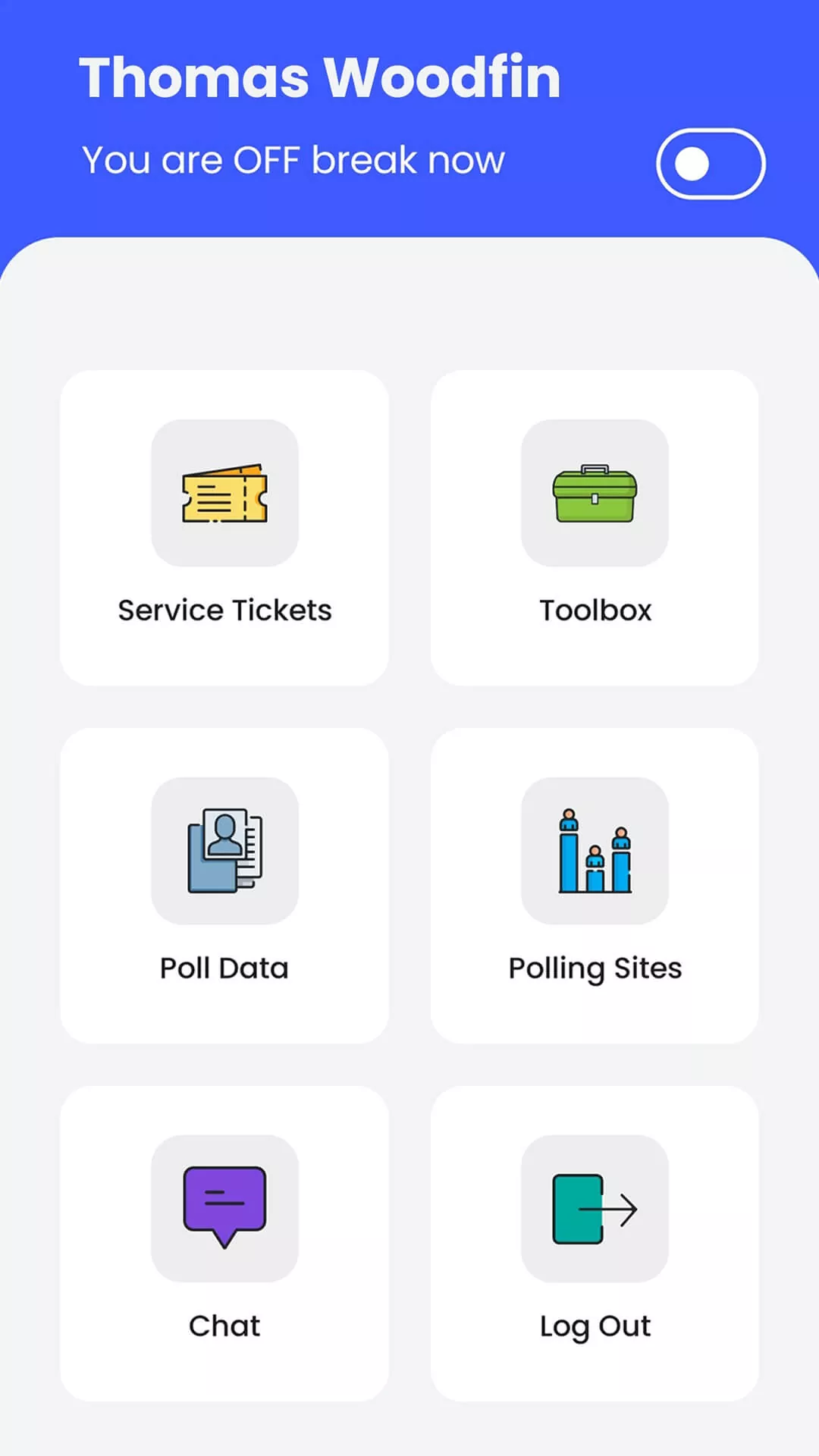Open the green Toolbox icon
819x1456 pixels.
click(595, 495)
